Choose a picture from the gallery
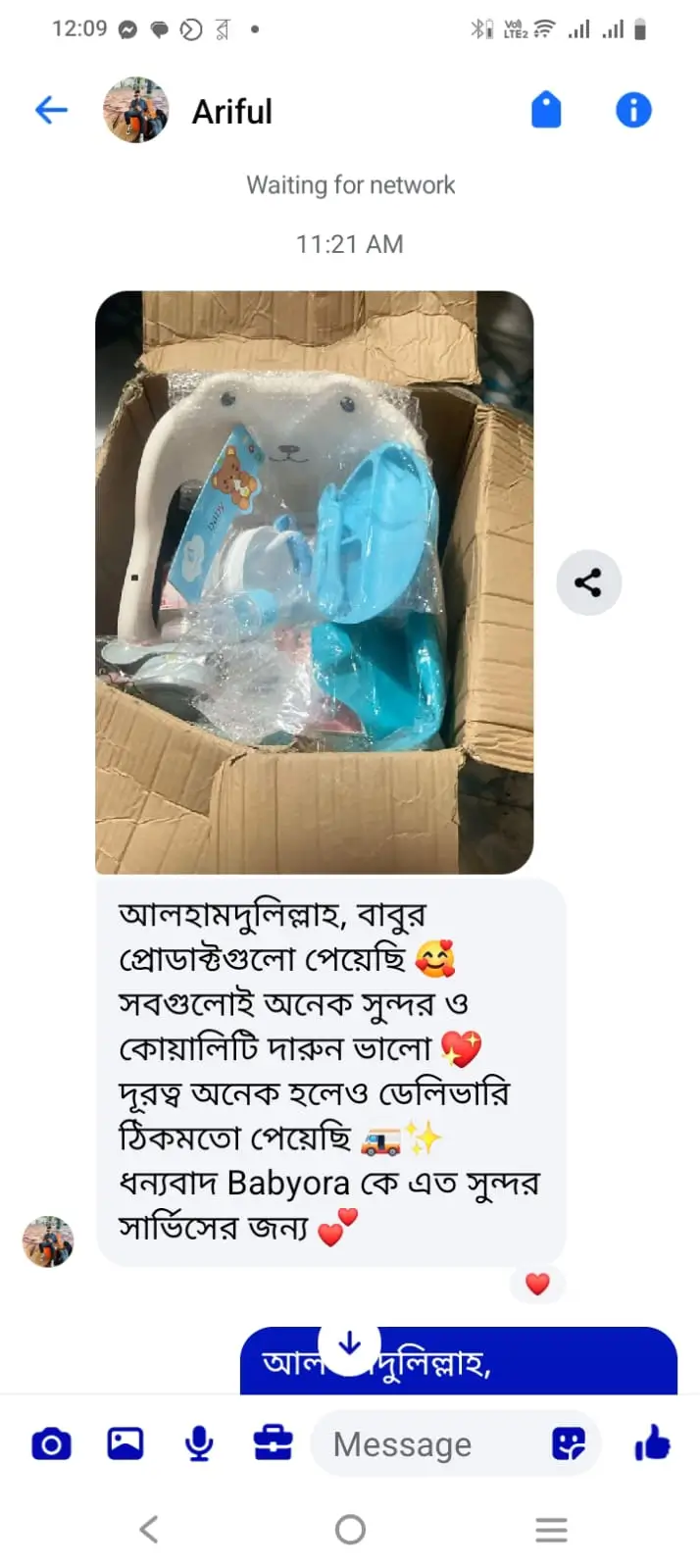Image resolution: width=700 pixels, height=1568 pixels. tap(125, 1444)
